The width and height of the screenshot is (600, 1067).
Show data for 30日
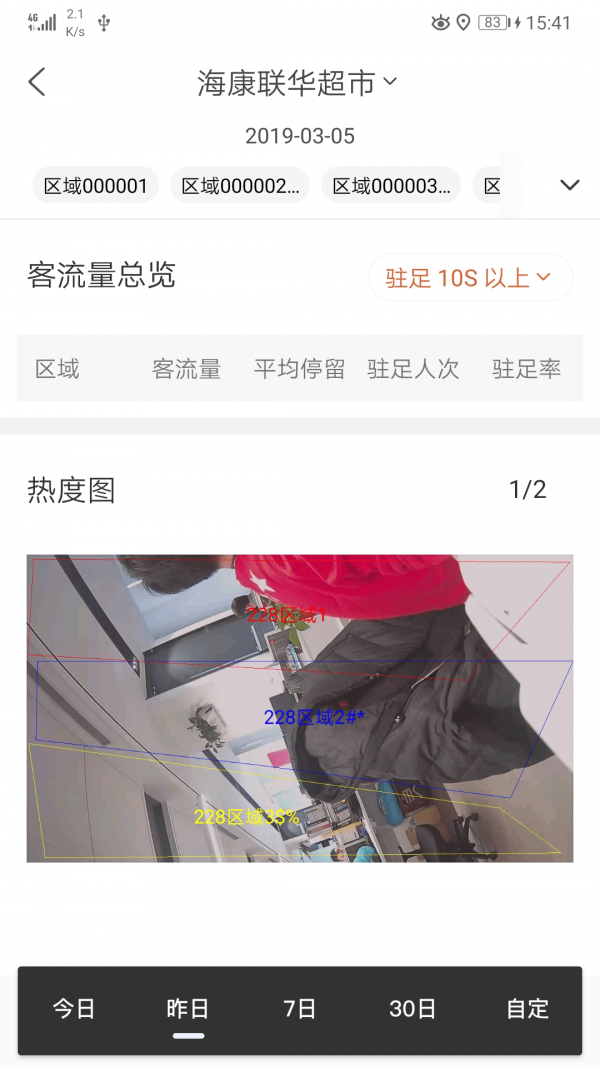click(413, 1009)
